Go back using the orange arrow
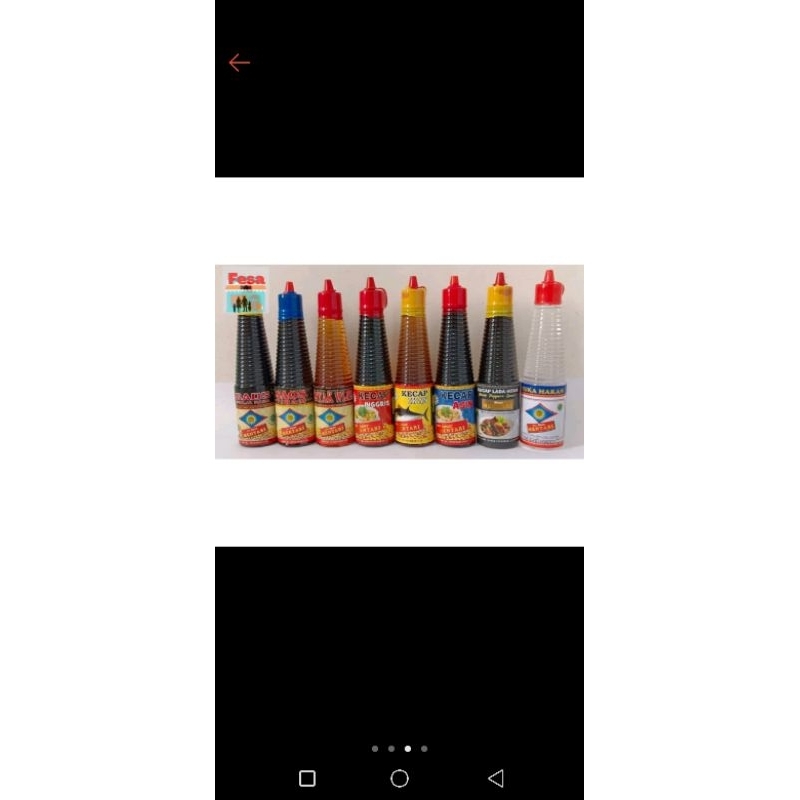800x800 pixels. tap(239, 63)
